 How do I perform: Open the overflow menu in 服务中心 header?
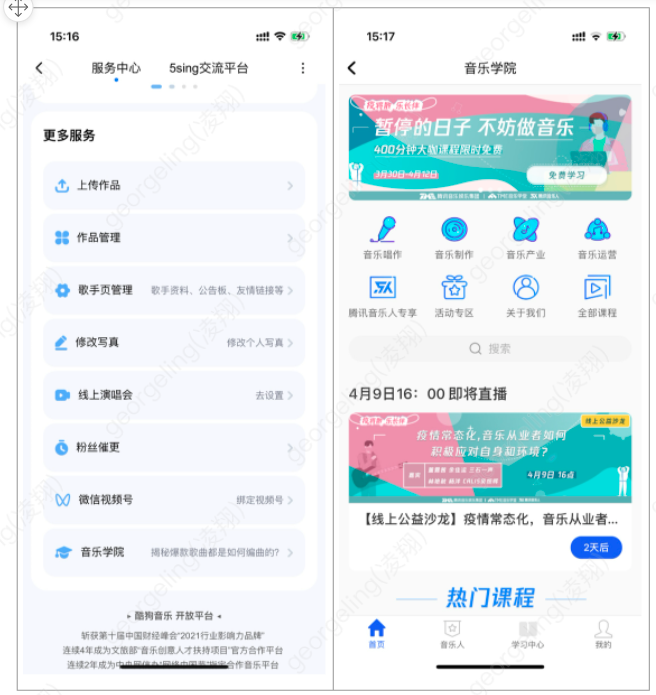click(303, 69)
